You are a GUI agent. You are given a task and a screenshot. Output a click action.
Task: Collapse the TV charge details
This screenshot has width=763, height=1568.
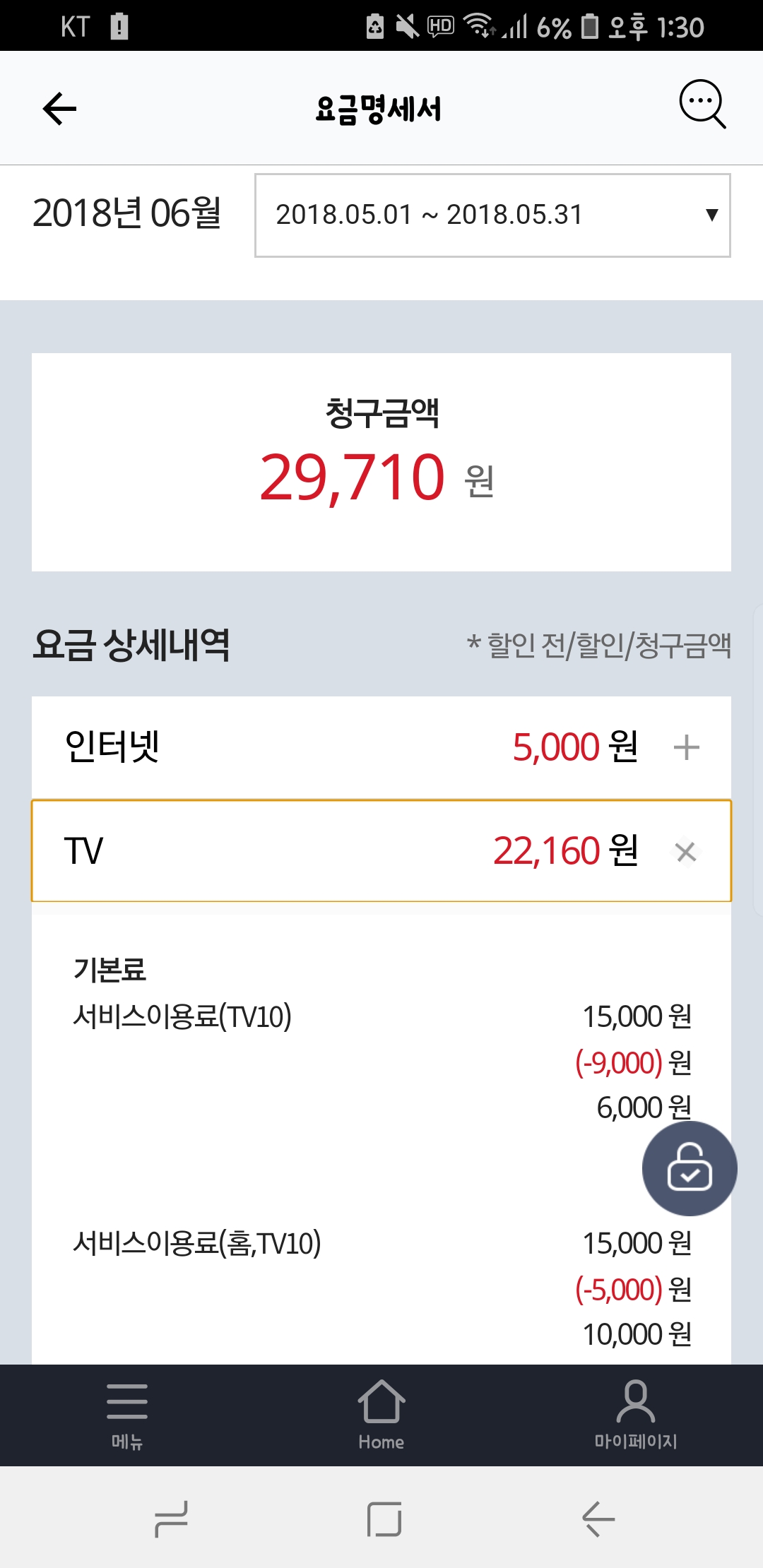pyautogui.click(x=685, y=852)
